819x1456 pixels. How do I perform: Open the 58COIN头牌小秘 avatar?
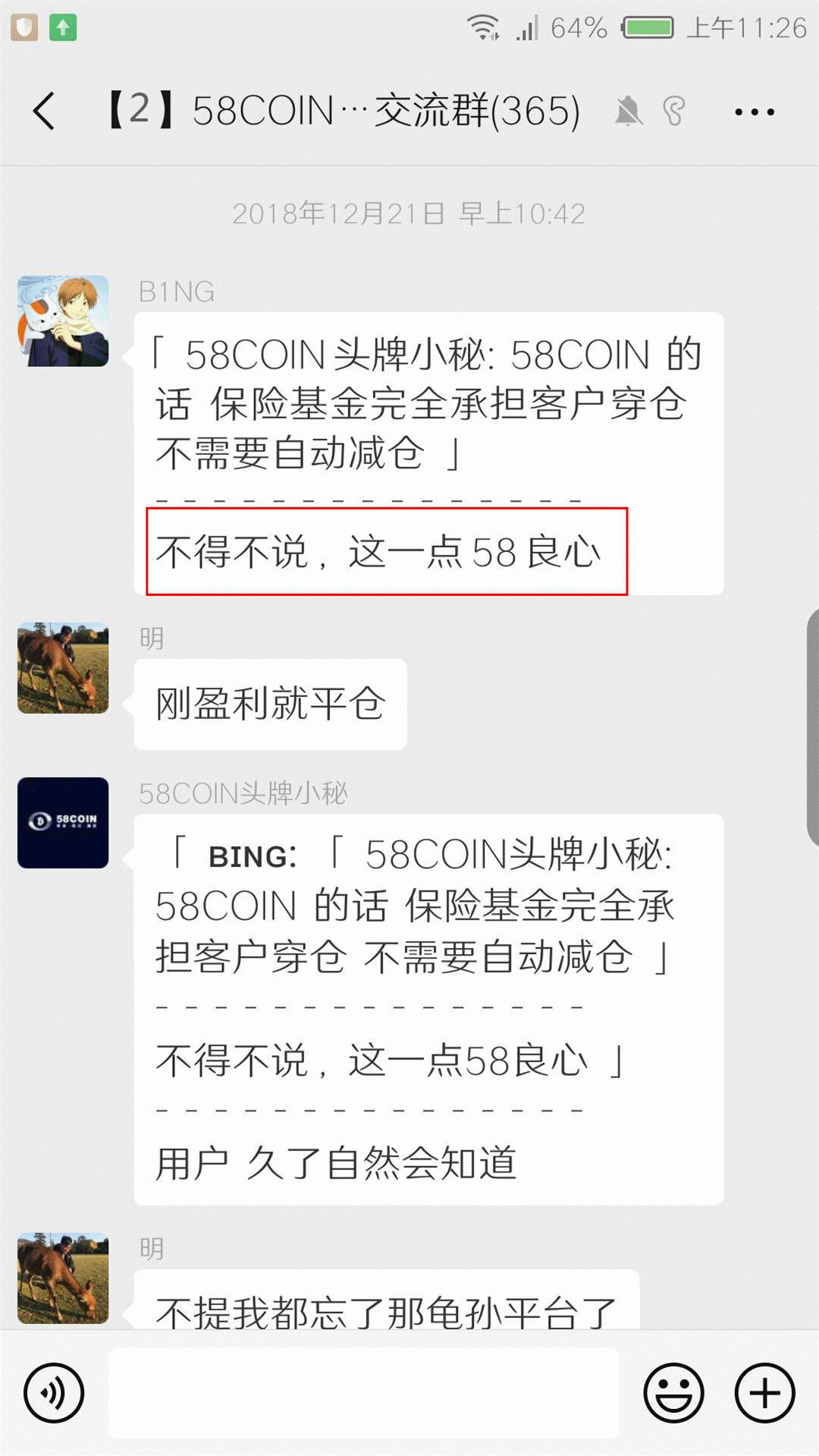click(x=63, y=823)
